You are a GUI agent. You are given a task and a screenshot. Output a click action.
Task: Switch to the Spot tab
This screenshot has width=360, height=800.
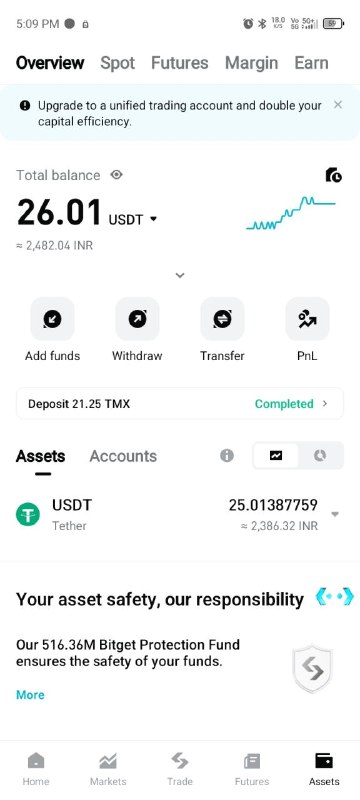(118, 63)
